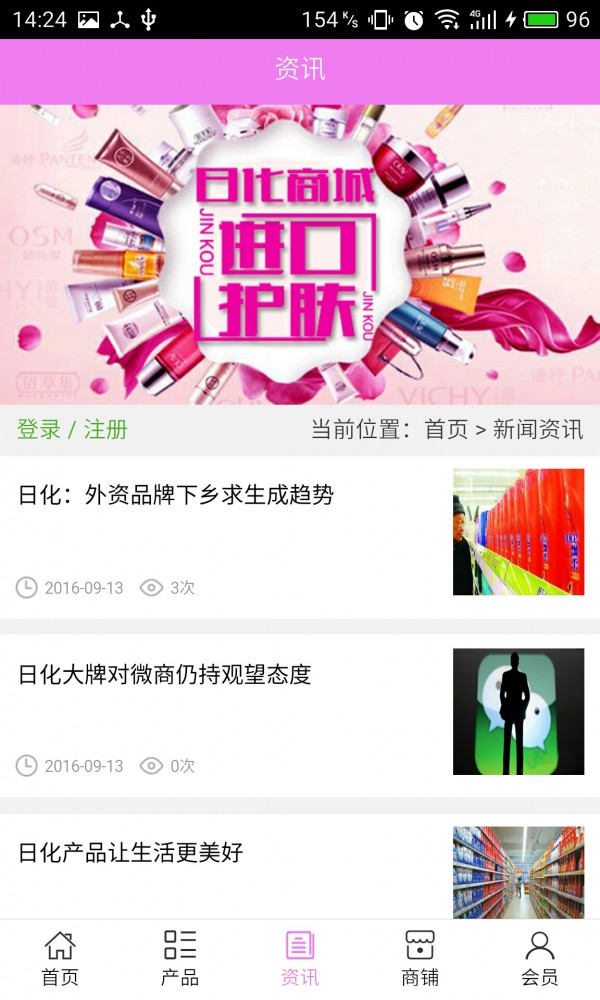The width and height of the screenshot is (600, 1000).
Task: Switch to the 会员 tab
Action: [x=540, y=959]
